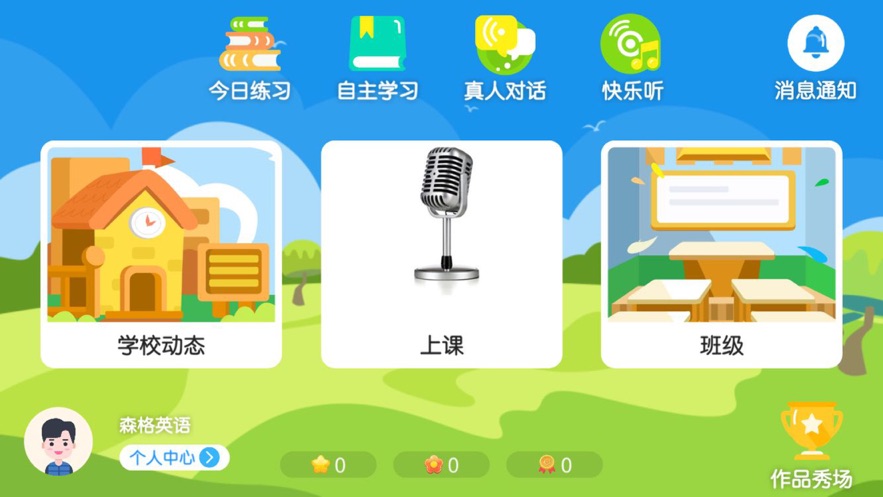
Task: Start 真人对话 live conversation
Action: pos(504,57)
